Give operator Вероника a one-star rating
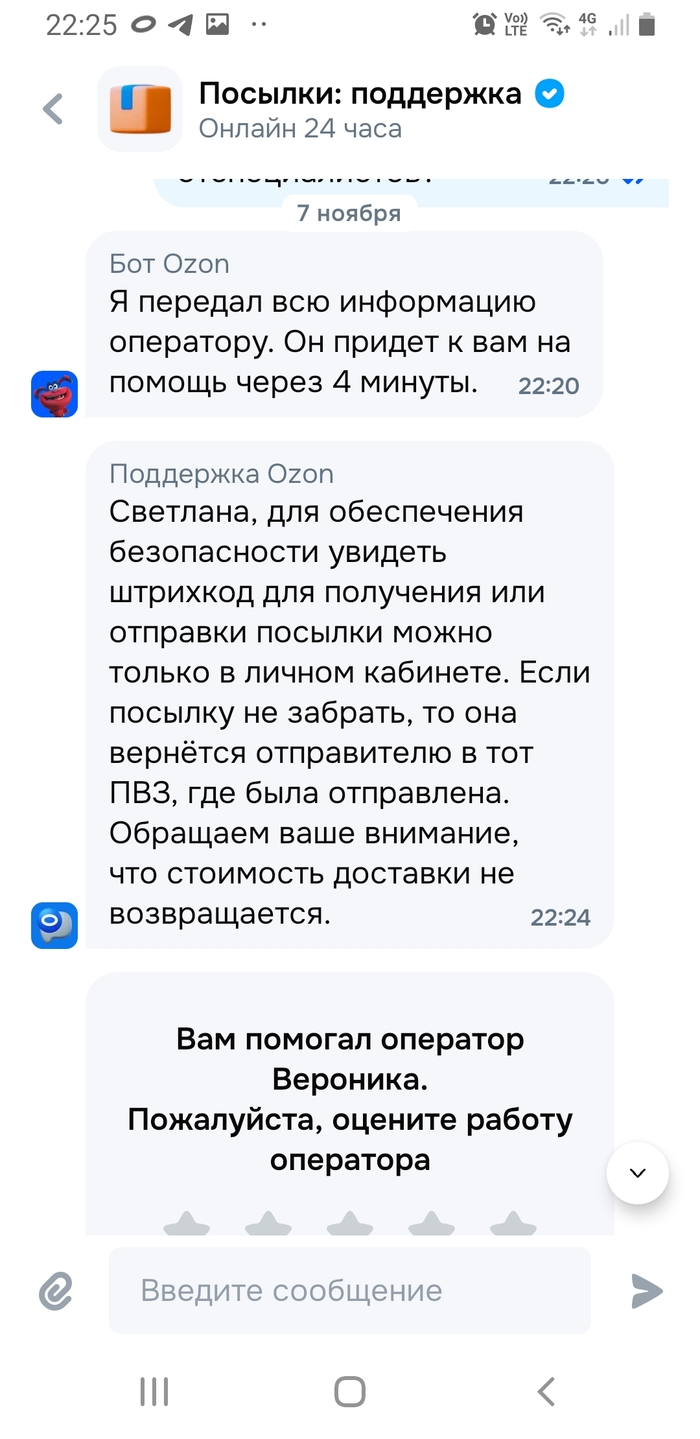700x1439 pixels. point(187,1223)
